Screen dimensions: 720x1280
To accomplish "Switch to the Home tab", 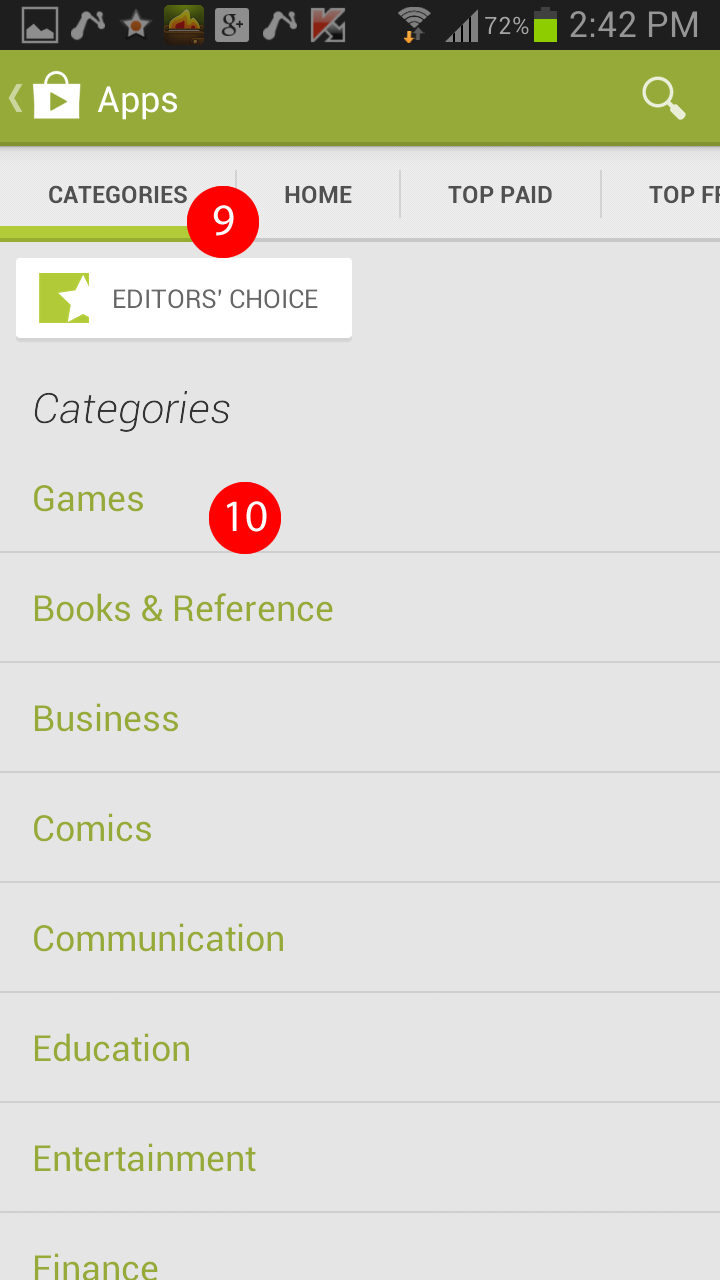I will click(318, 195).
